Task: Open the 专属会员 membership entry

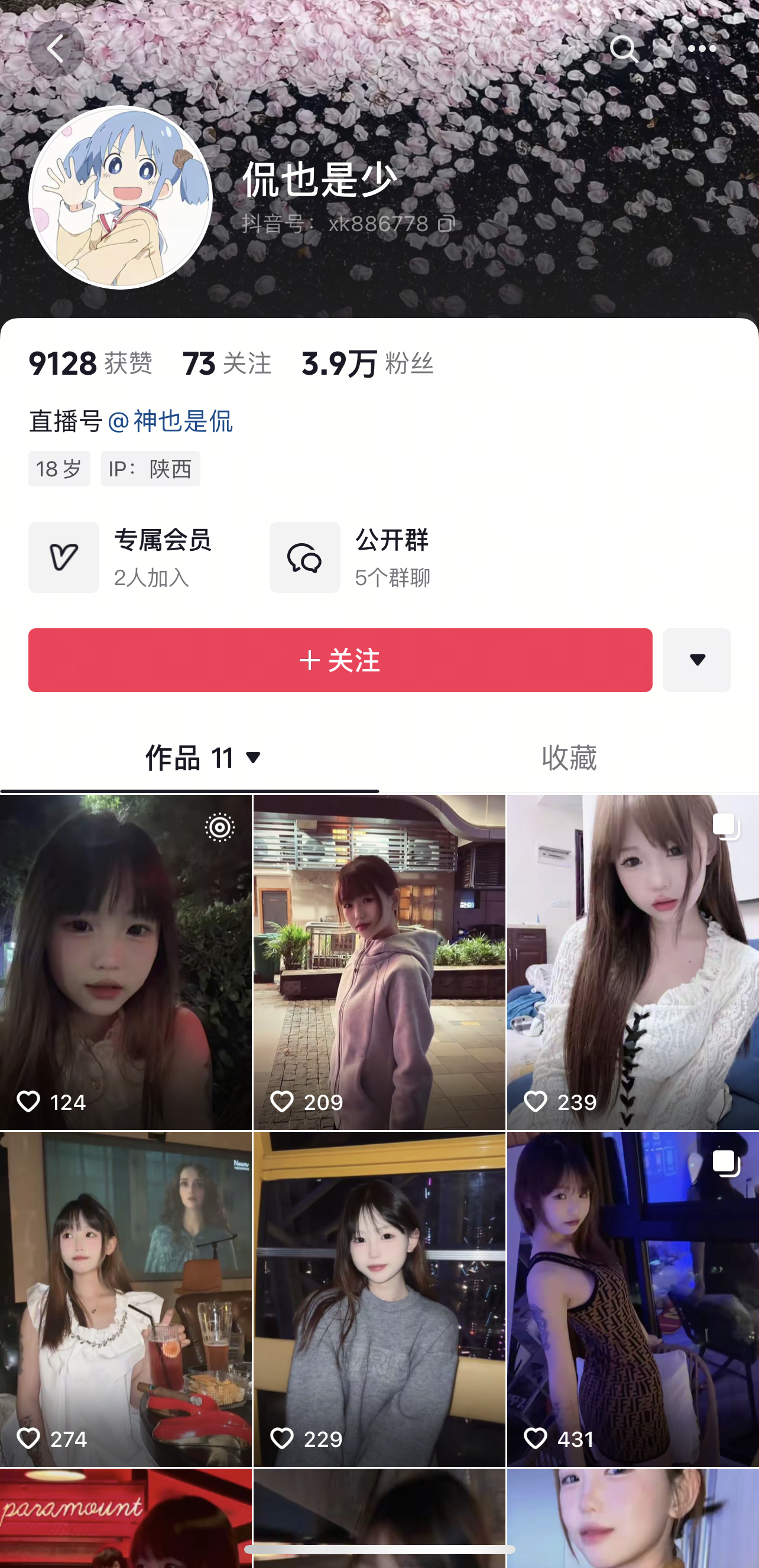Action: coord(121,556)
